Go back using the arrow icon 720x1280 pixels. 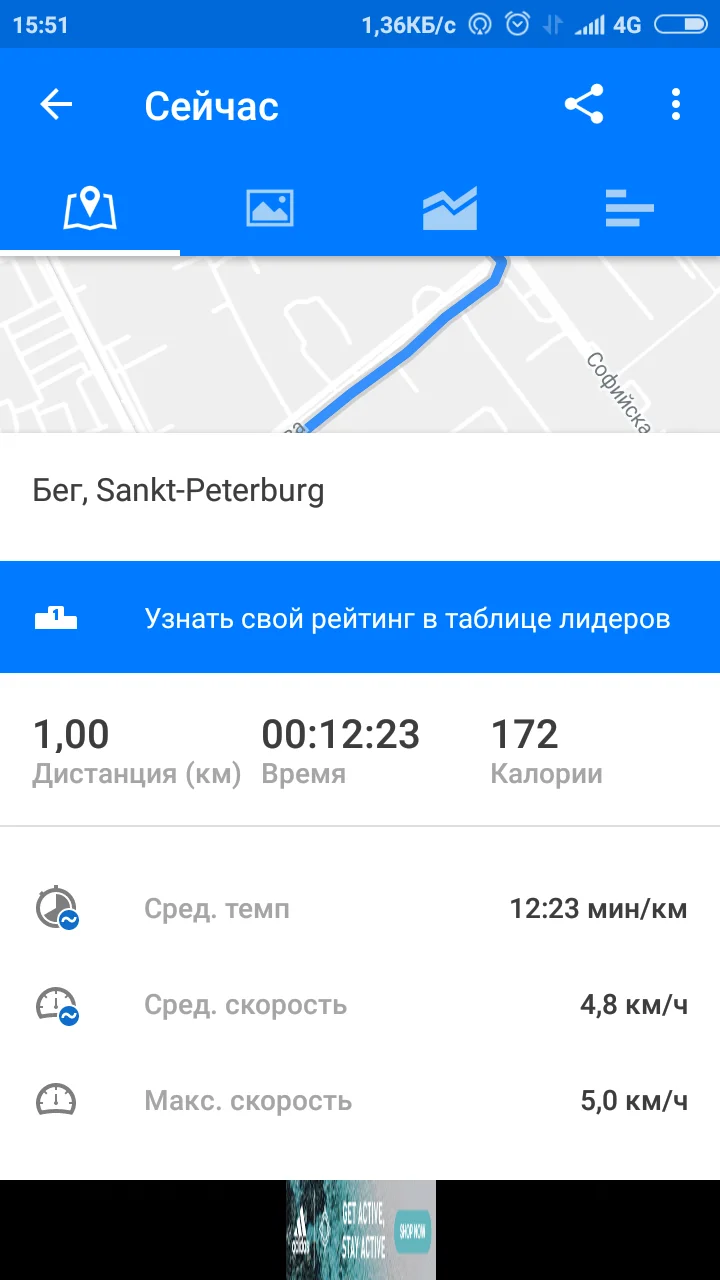pyautogui.click(x=57, y=105)
